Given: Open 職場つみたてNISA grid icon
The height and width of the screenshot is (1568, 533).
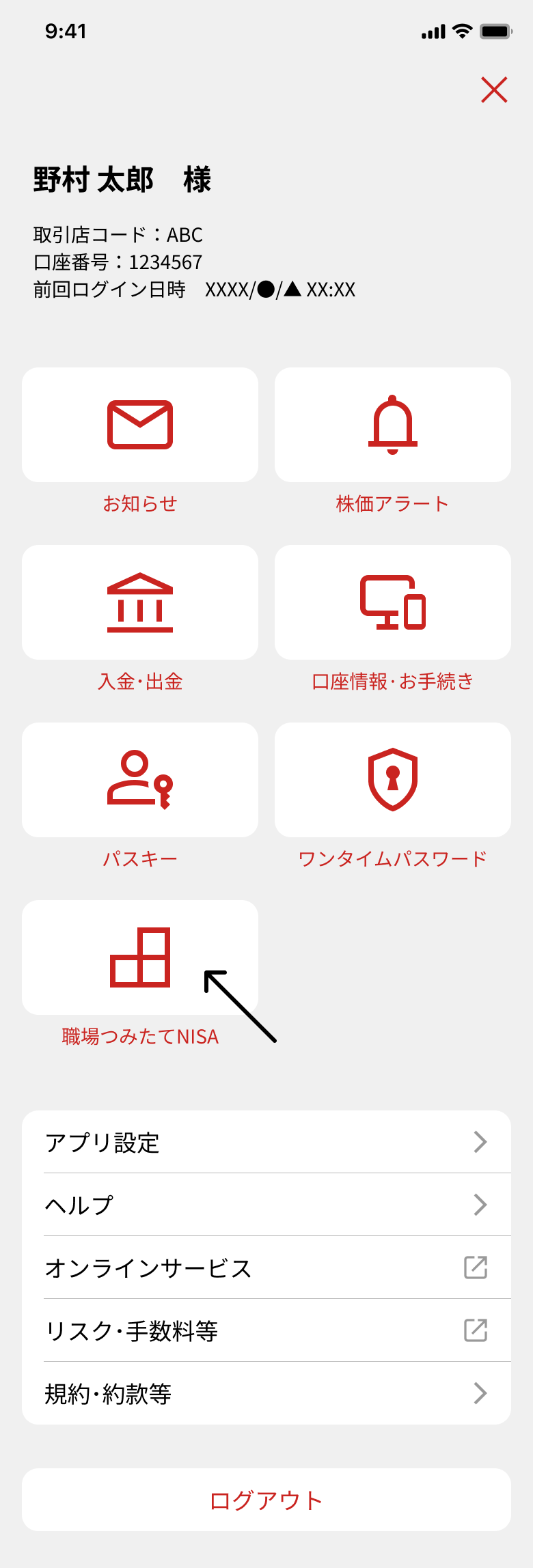Looking at the screenshot, I should coord(140,957).
